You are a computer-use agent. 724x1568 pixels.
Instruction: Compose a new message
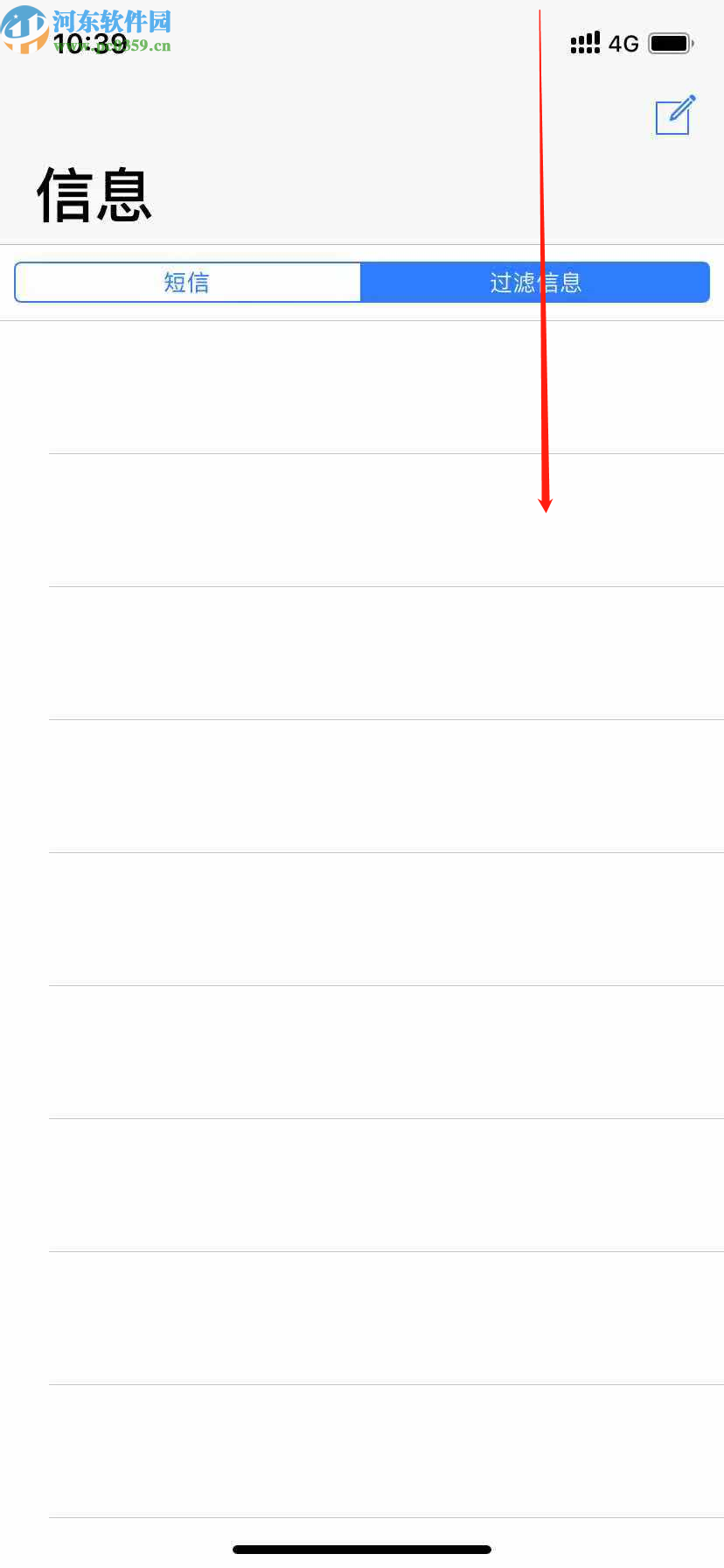[x=674, y=115]
